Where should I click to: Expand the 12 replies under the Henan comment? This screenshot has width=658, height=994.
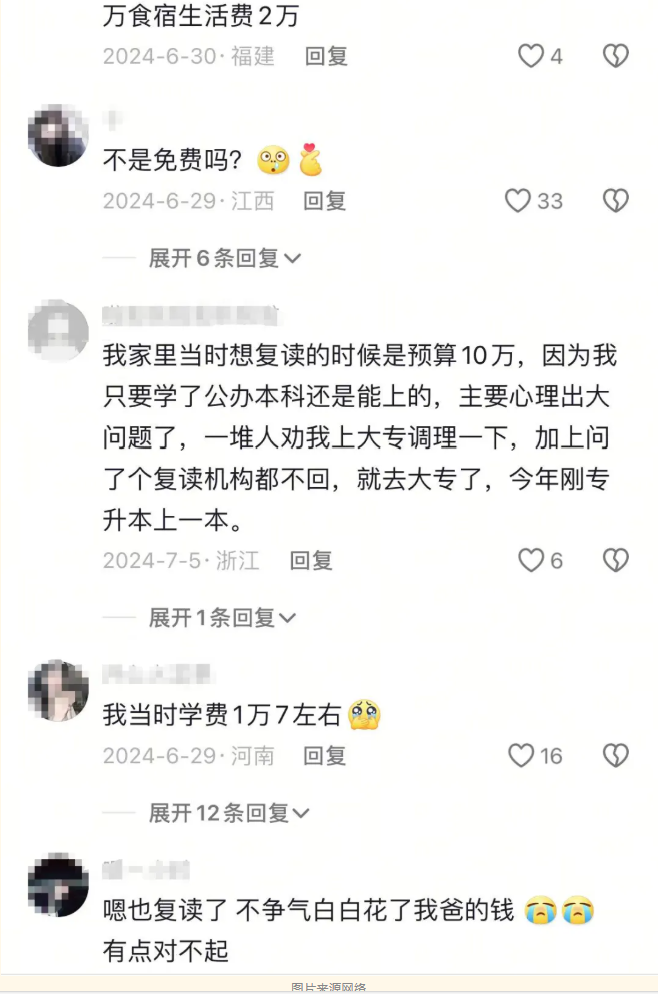click(x=229, y=813)
